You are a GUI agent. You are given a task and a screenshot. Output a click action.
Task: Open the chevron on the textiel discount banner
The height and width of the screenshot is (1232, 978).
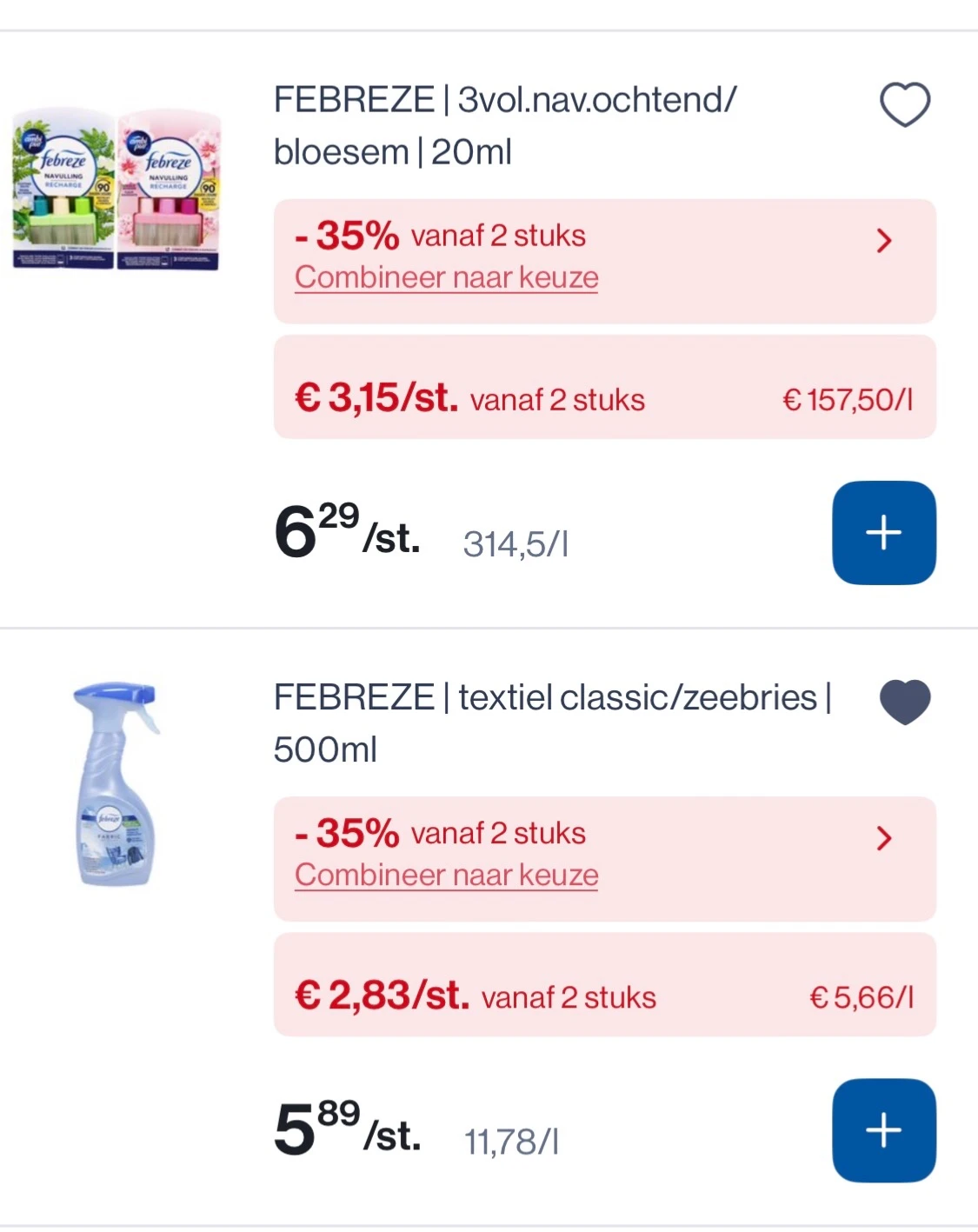pyautogui.click(x=884, y=839)
